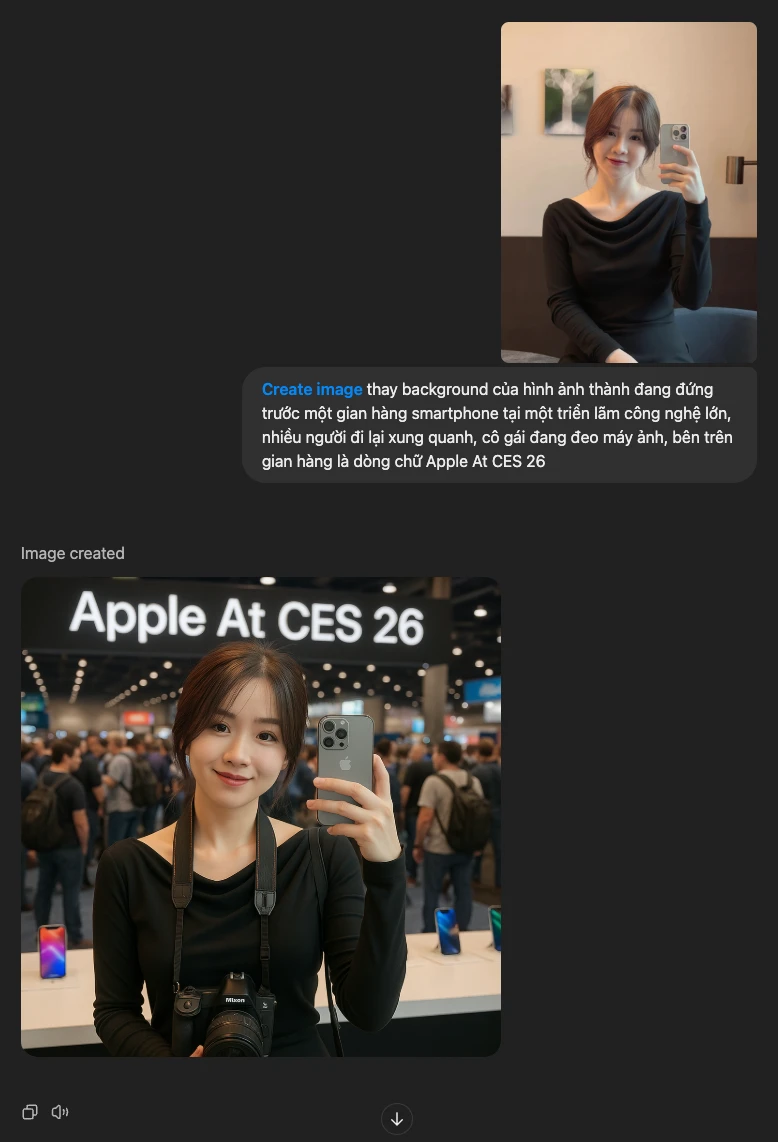The height and width of the screenshot is (1142, 778).
Task: Jump to the bottom with the down arrow
Action: click(x=397, y=1119)
